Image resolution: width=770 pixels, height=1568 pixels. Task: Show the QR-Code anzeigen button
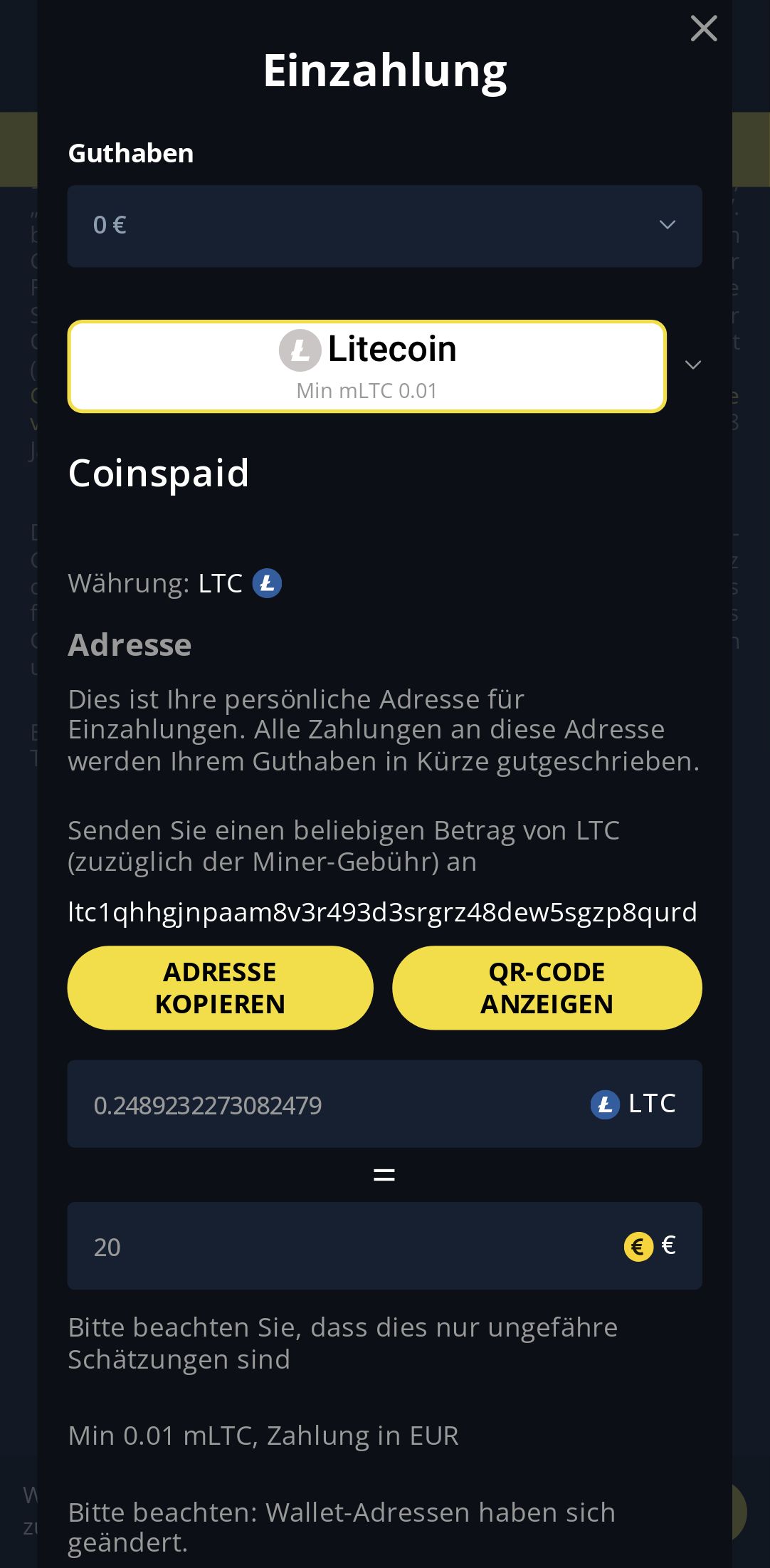(x=547, y=988)
